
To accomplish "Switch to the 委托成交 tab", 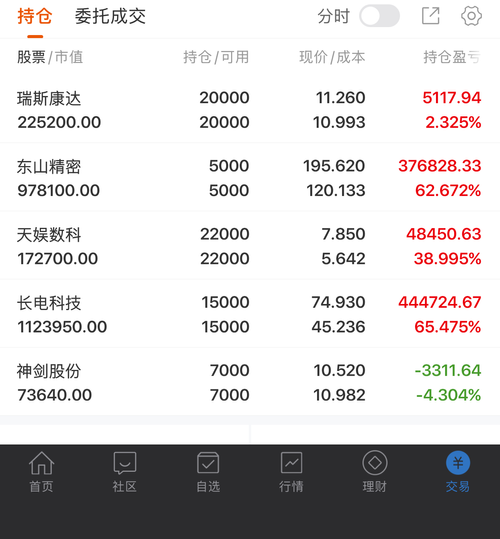I will coord(110,16).
